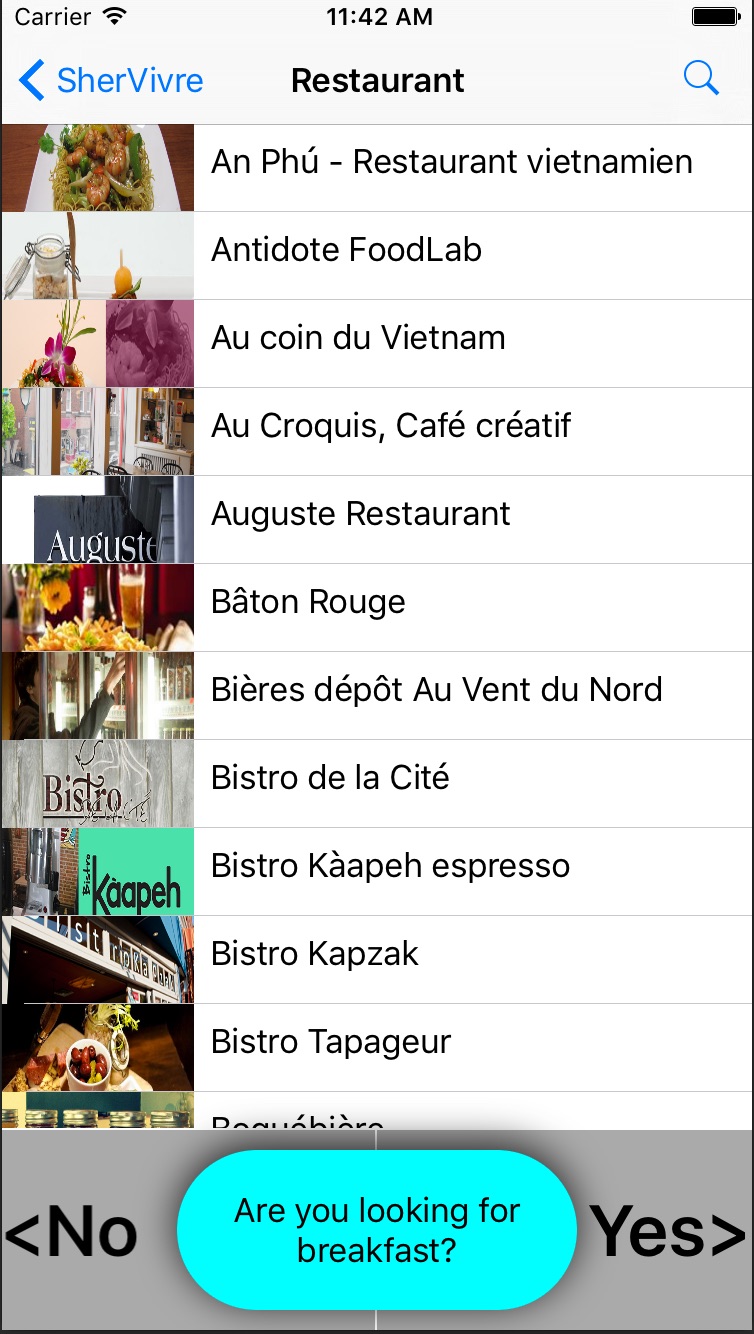Image resolution: width=754 pixels, height=1334 pixels.
Task: Answer No to the breakfast question
Action: 72,1231
